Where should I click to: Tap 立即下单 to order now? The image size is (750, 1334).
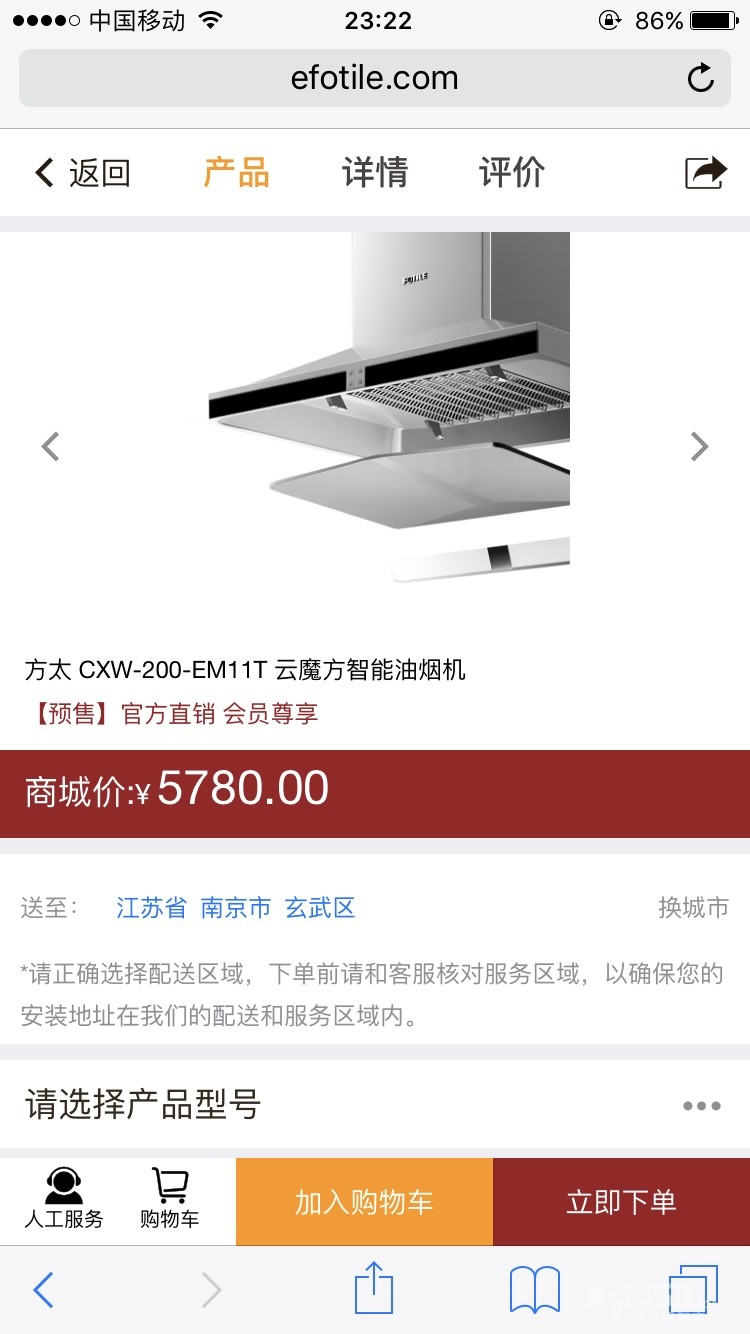pos(622,1202)
